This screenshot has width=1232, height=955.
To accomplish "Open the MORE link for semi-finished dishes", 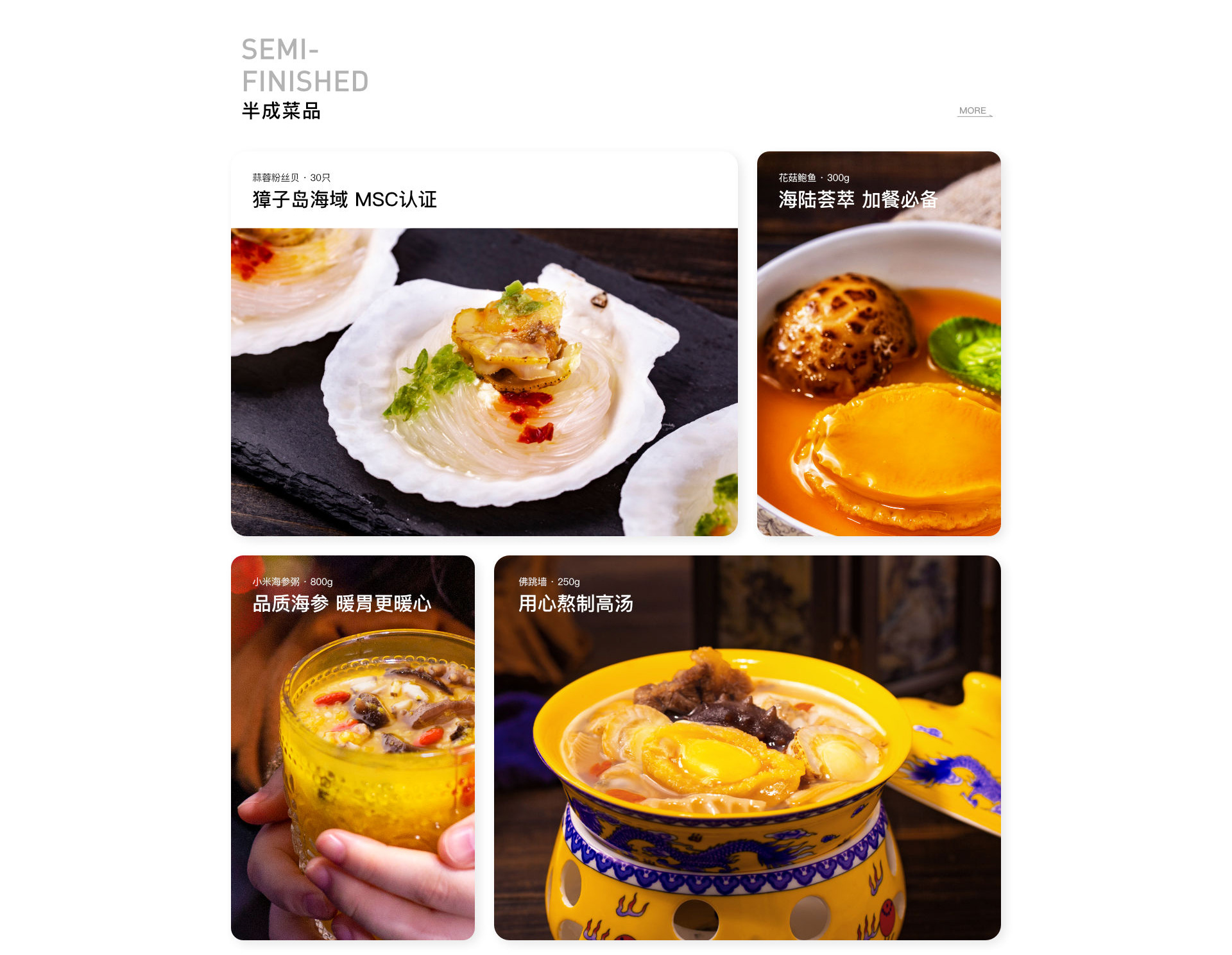I will pos(973,111).
